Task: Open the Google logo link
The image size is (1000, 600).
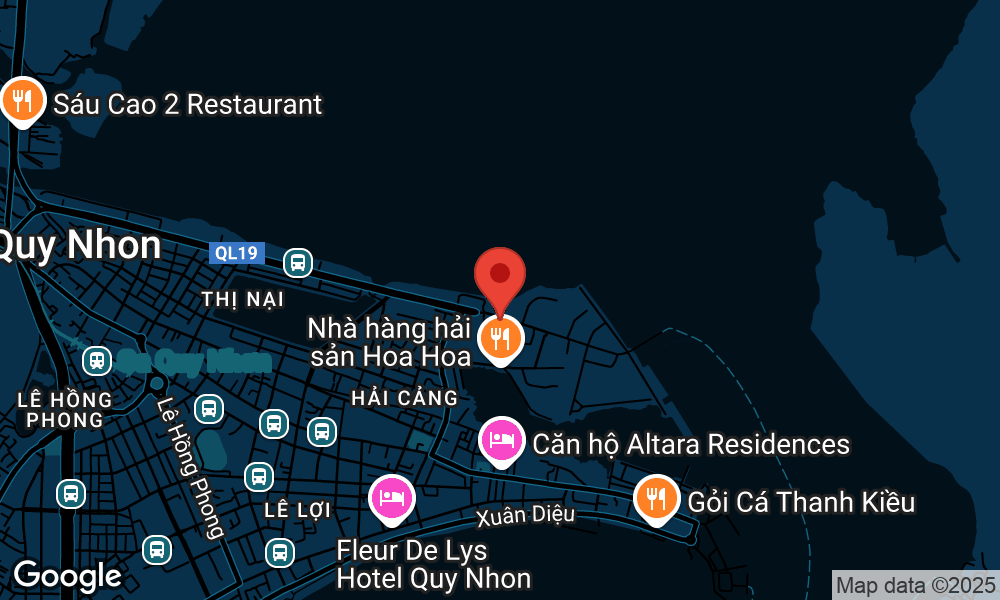Action: click(67, 576)
